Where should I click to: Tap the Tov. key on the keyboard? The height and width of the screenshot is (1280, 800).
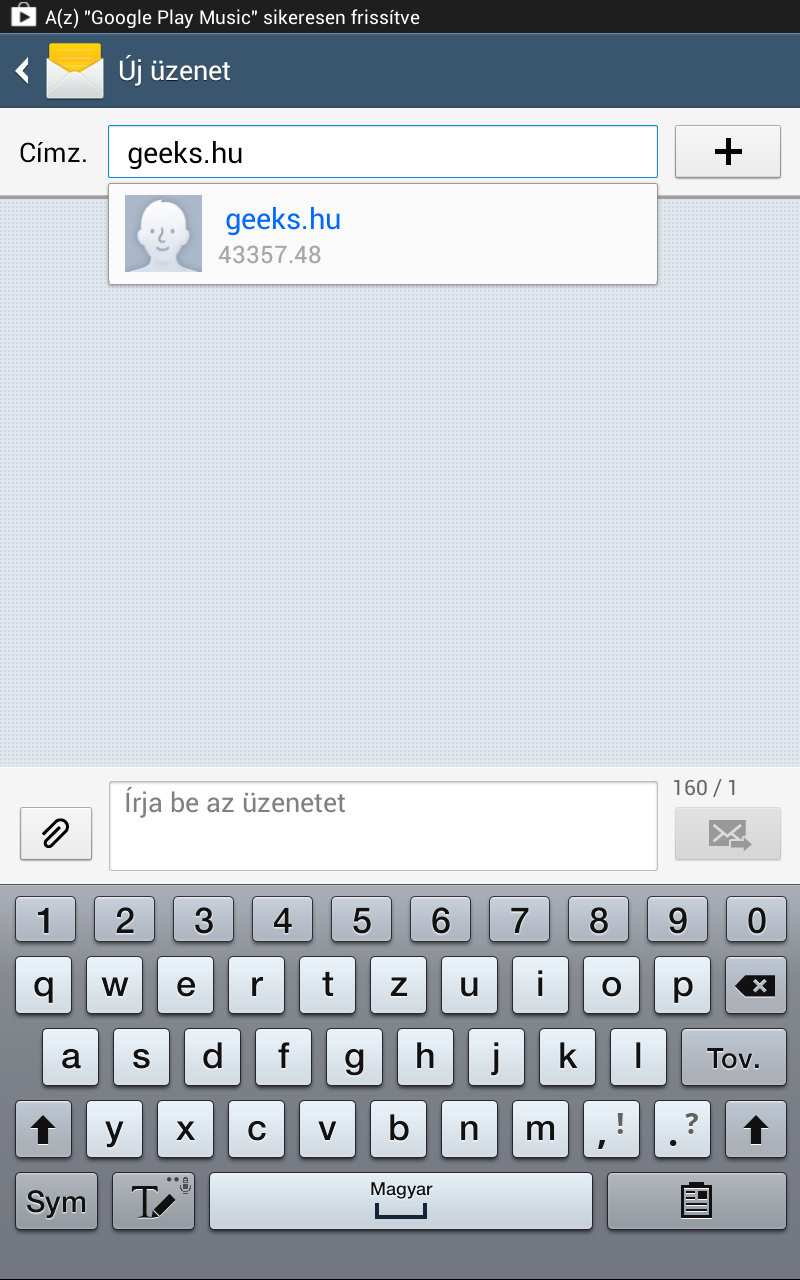pos(733,1058)
